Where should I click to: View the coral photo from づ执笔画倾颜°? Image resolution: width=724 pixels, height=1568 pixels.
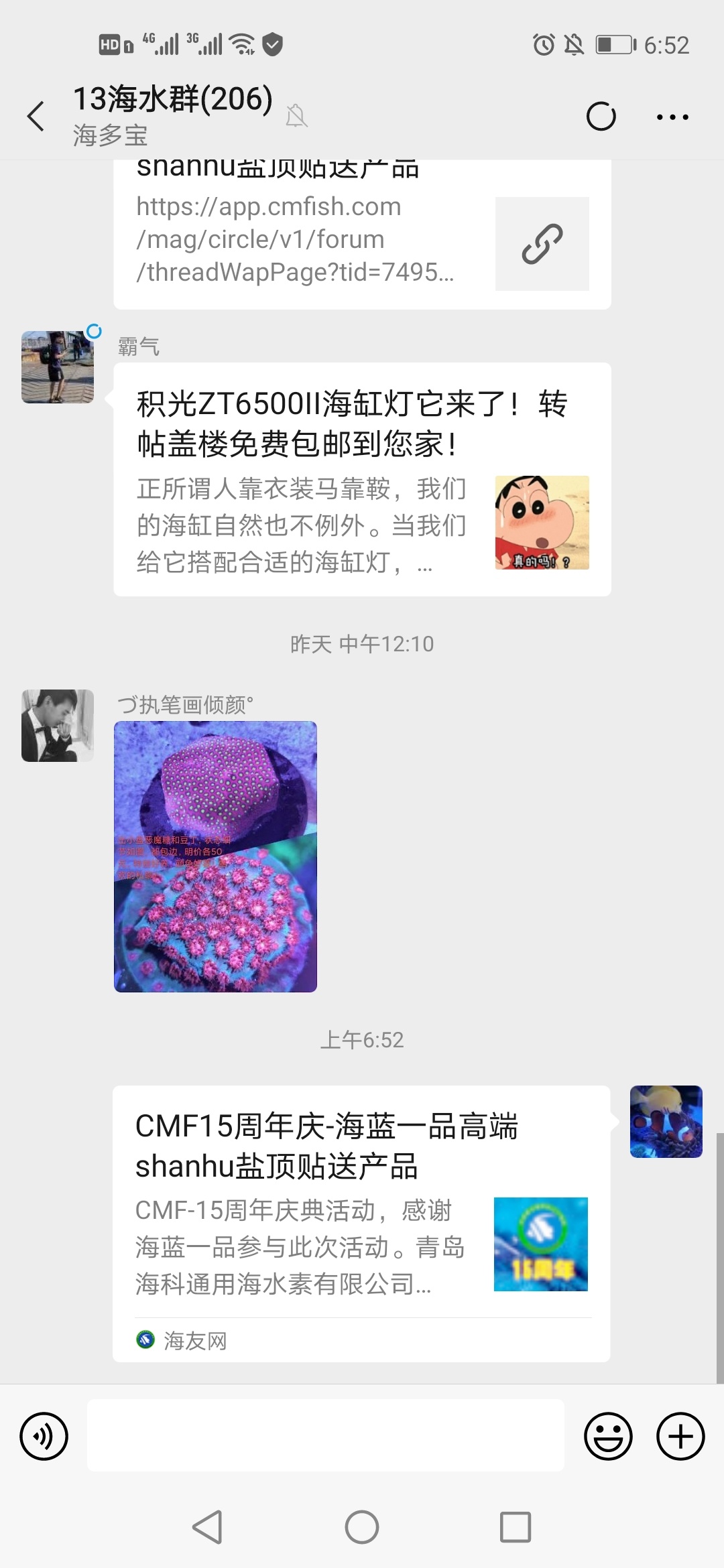point(215,856)
